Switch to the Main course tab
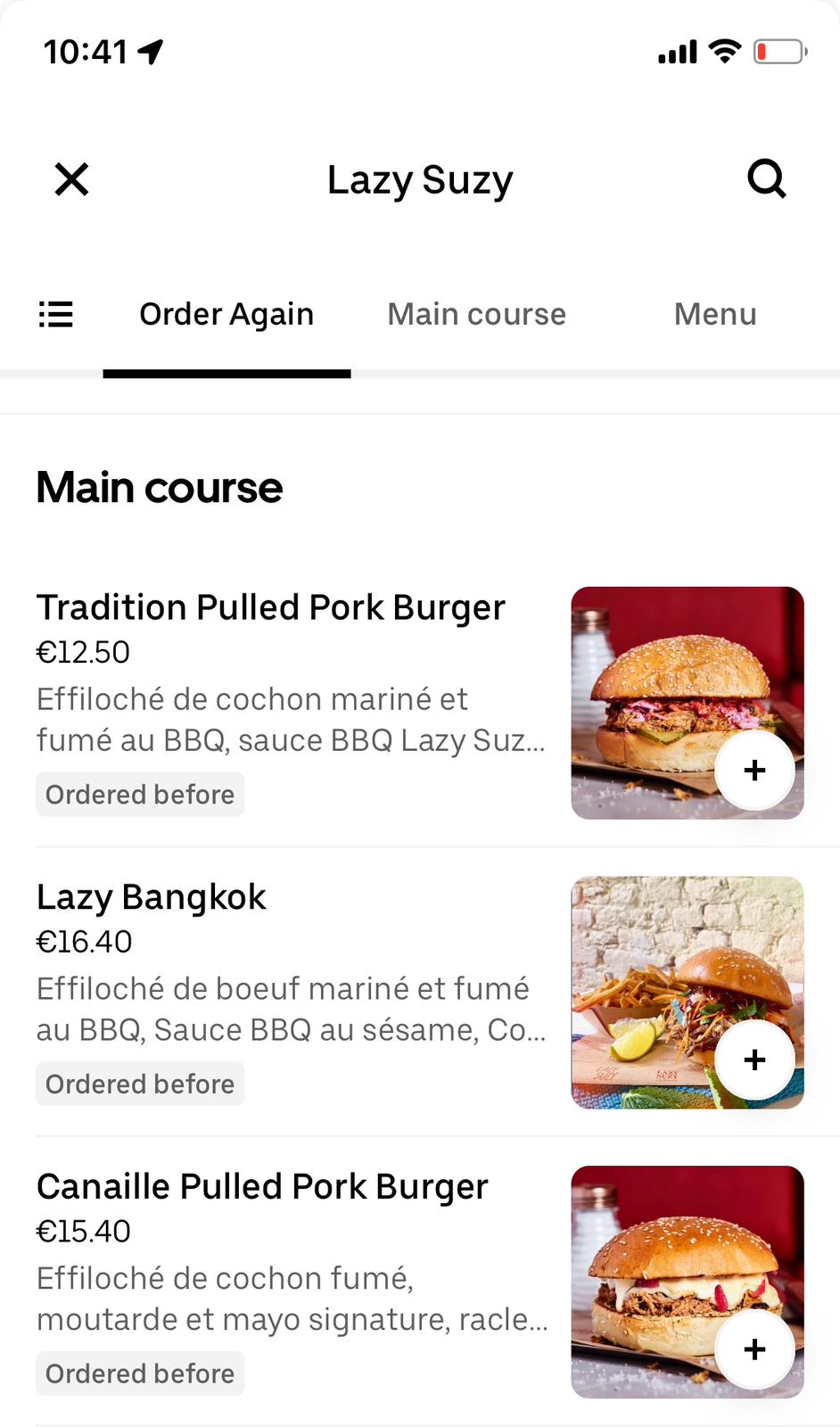Viewport: 840px width, 1427px height. [476, 314]
